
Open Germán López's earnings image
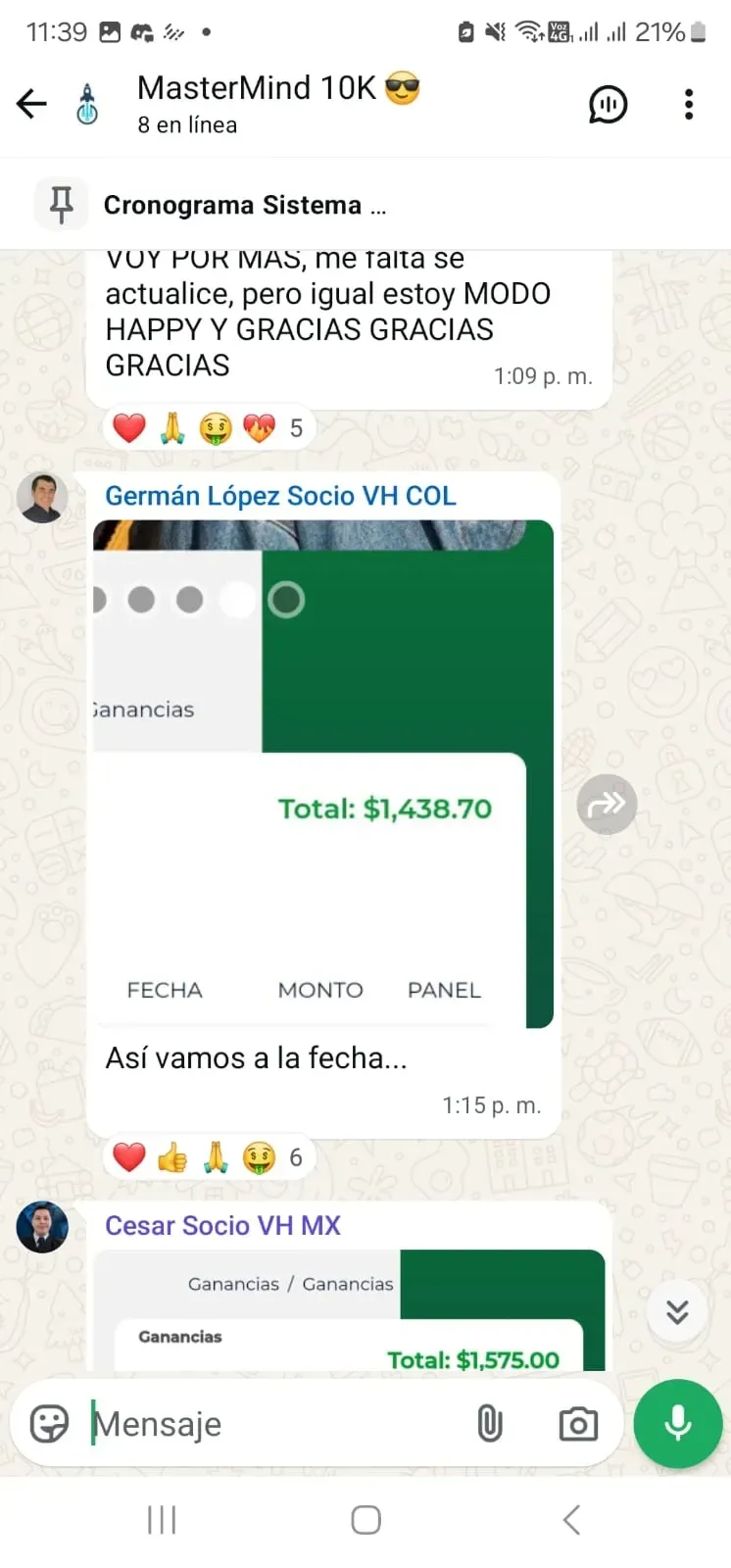coord(323,774)
